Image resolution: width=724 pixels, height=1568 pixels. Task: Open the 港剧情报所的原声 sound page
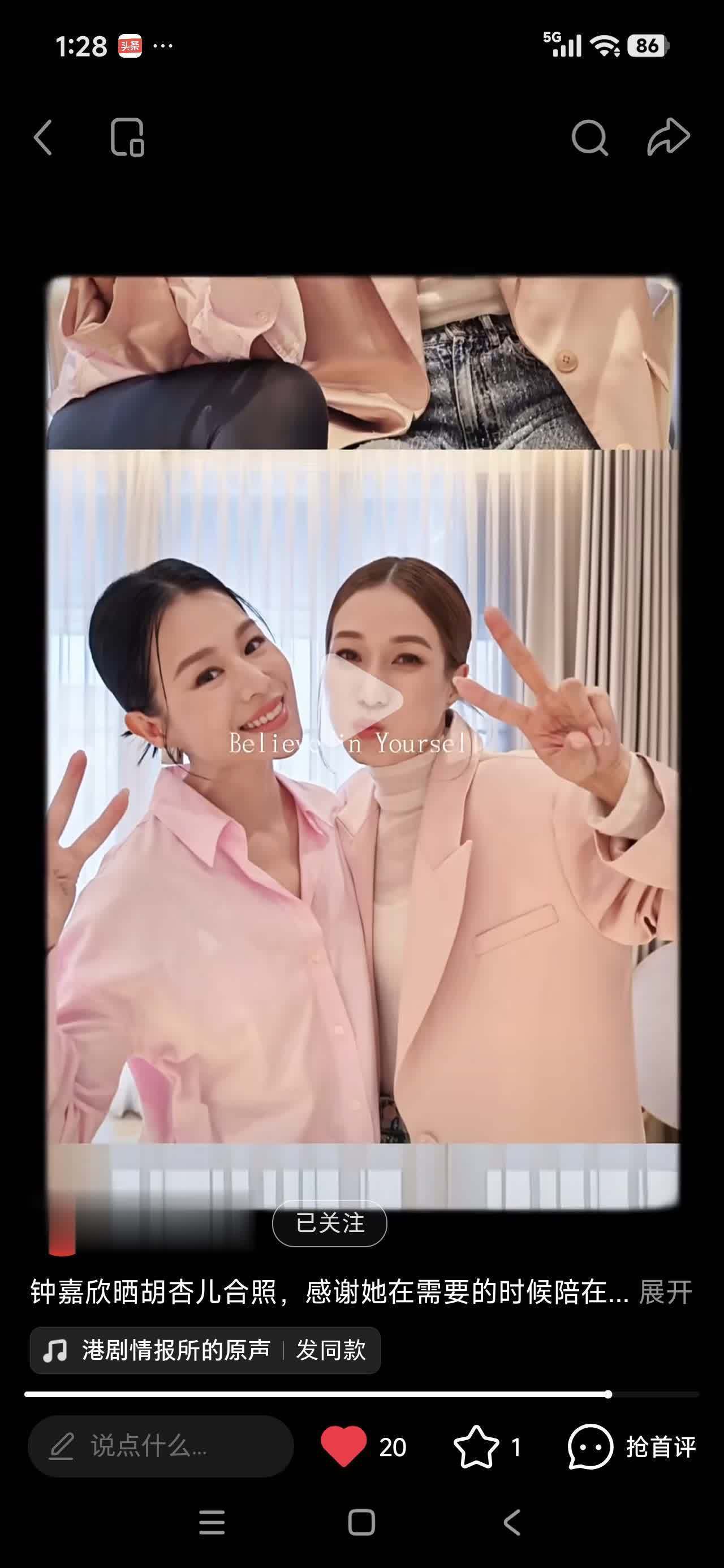(175, 1351)
